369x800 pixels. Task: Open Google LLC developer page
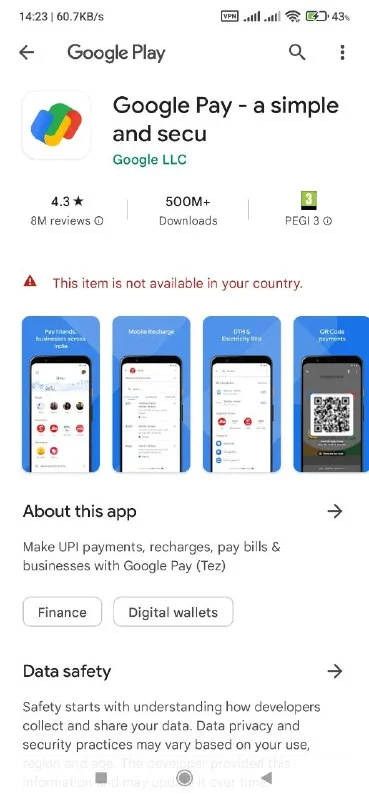[150, 160]
